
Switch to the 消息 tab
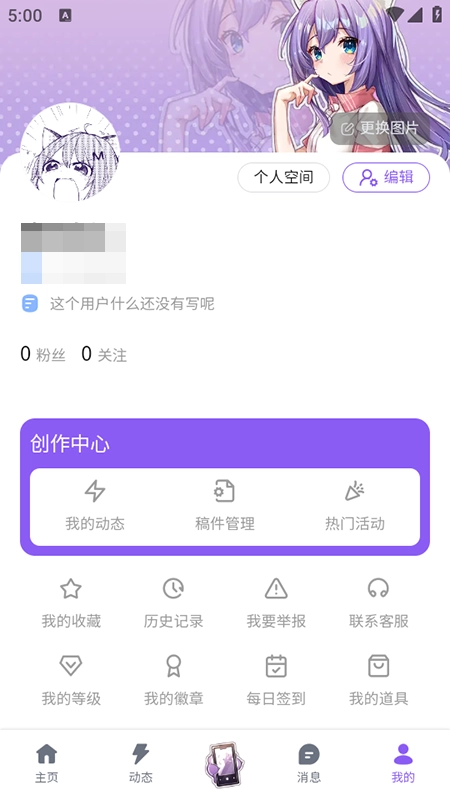click(x=309, y=763)
